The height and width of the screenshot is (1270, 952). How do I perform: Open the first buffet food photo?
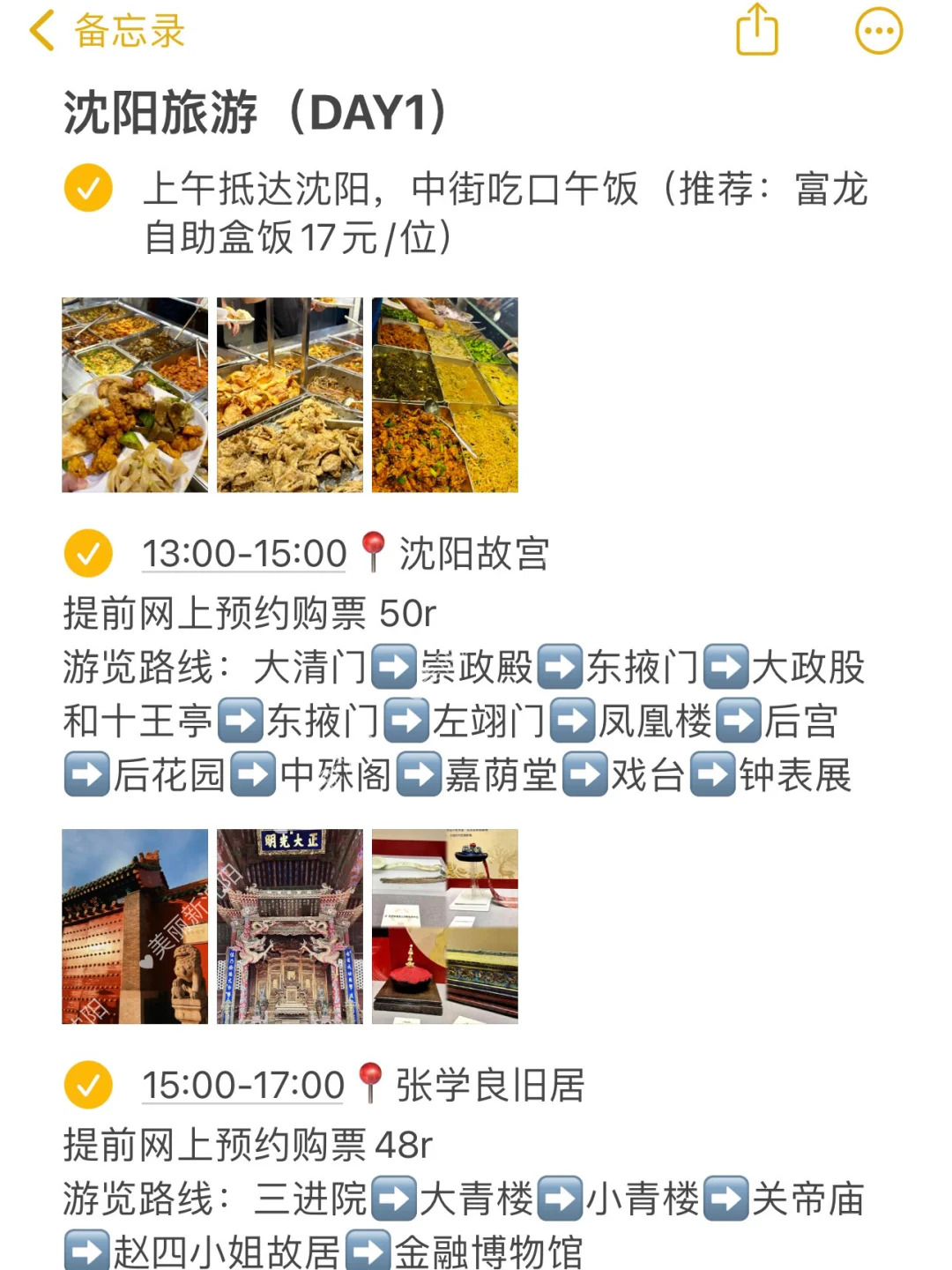tap(135, 394)
